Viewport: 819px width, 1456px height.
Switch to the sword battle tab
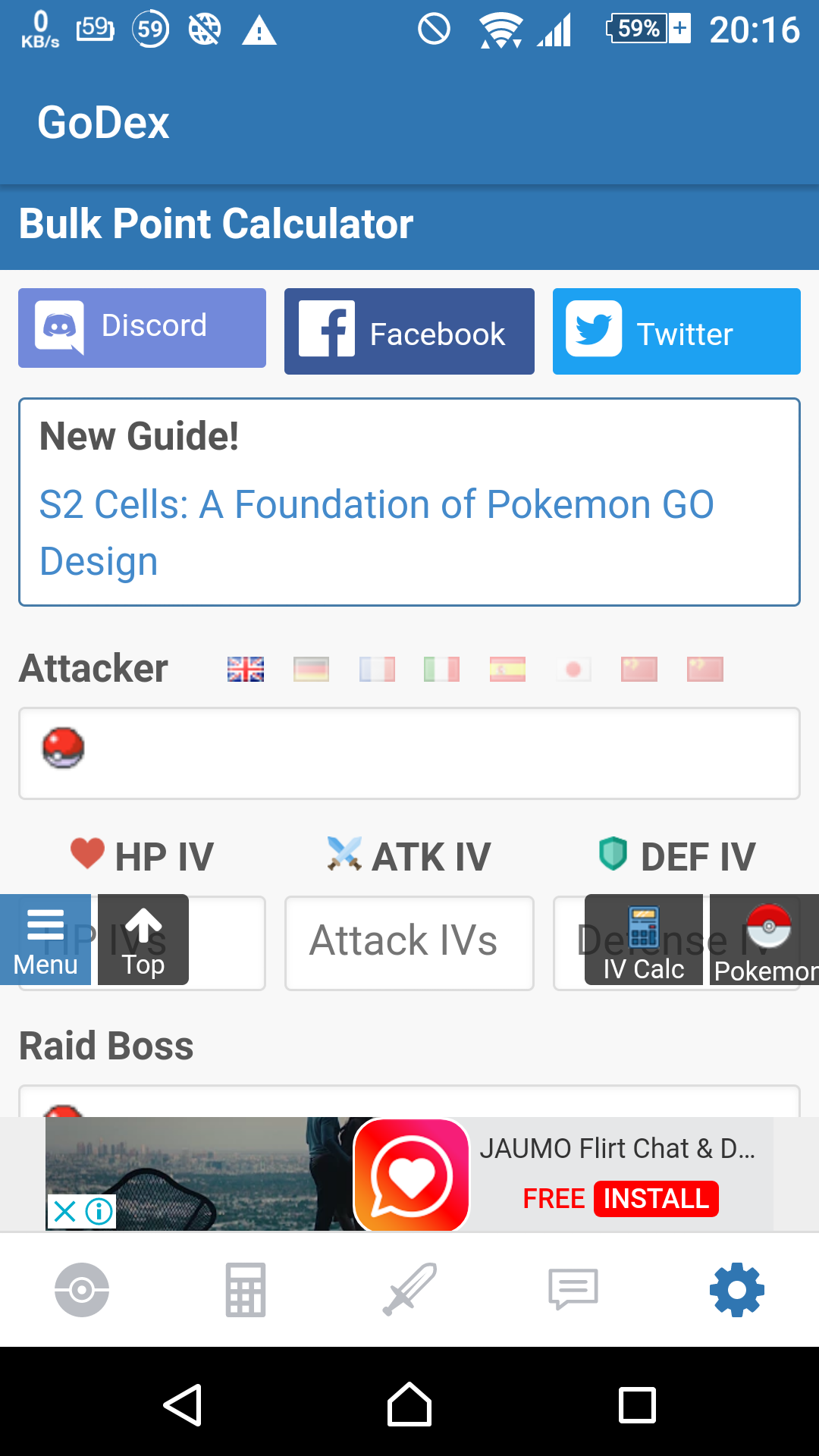[x=409, y=1289]
